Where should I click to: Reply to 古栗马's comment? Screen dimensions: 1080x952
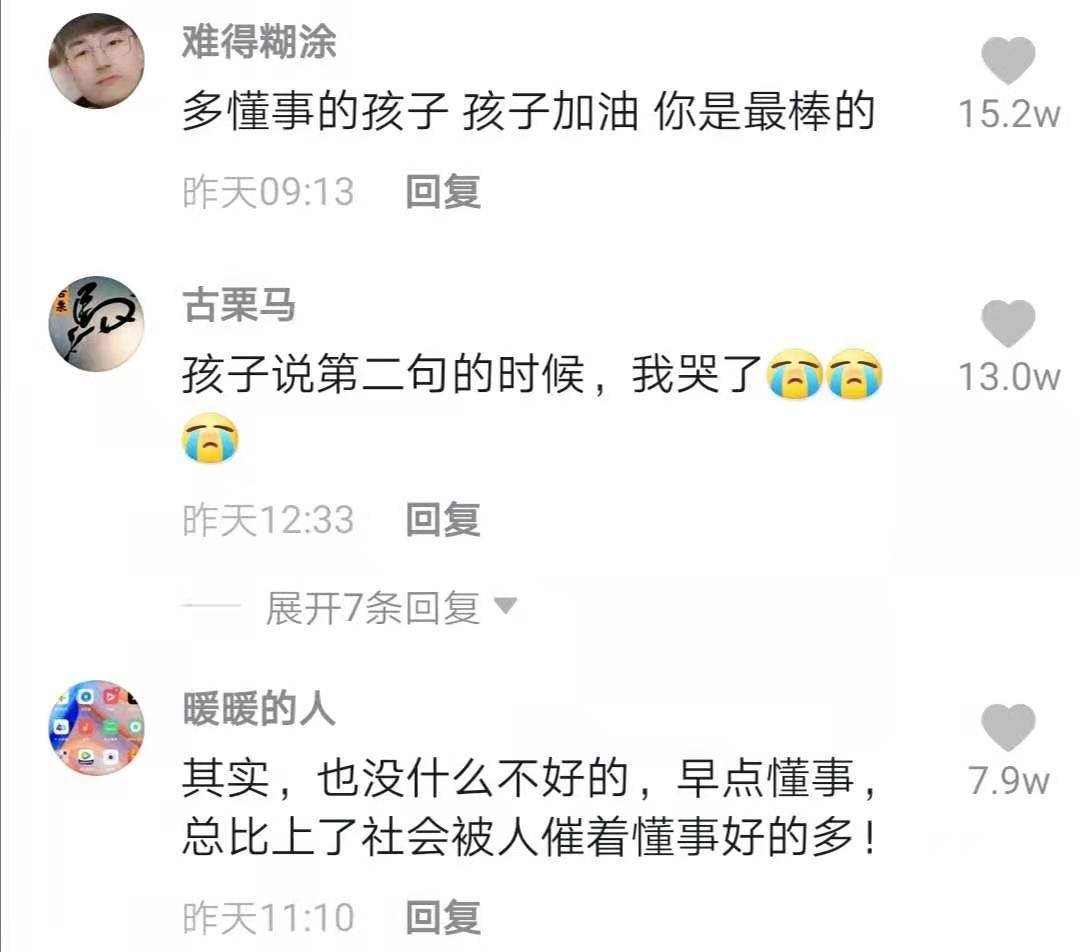pos(443,519)
